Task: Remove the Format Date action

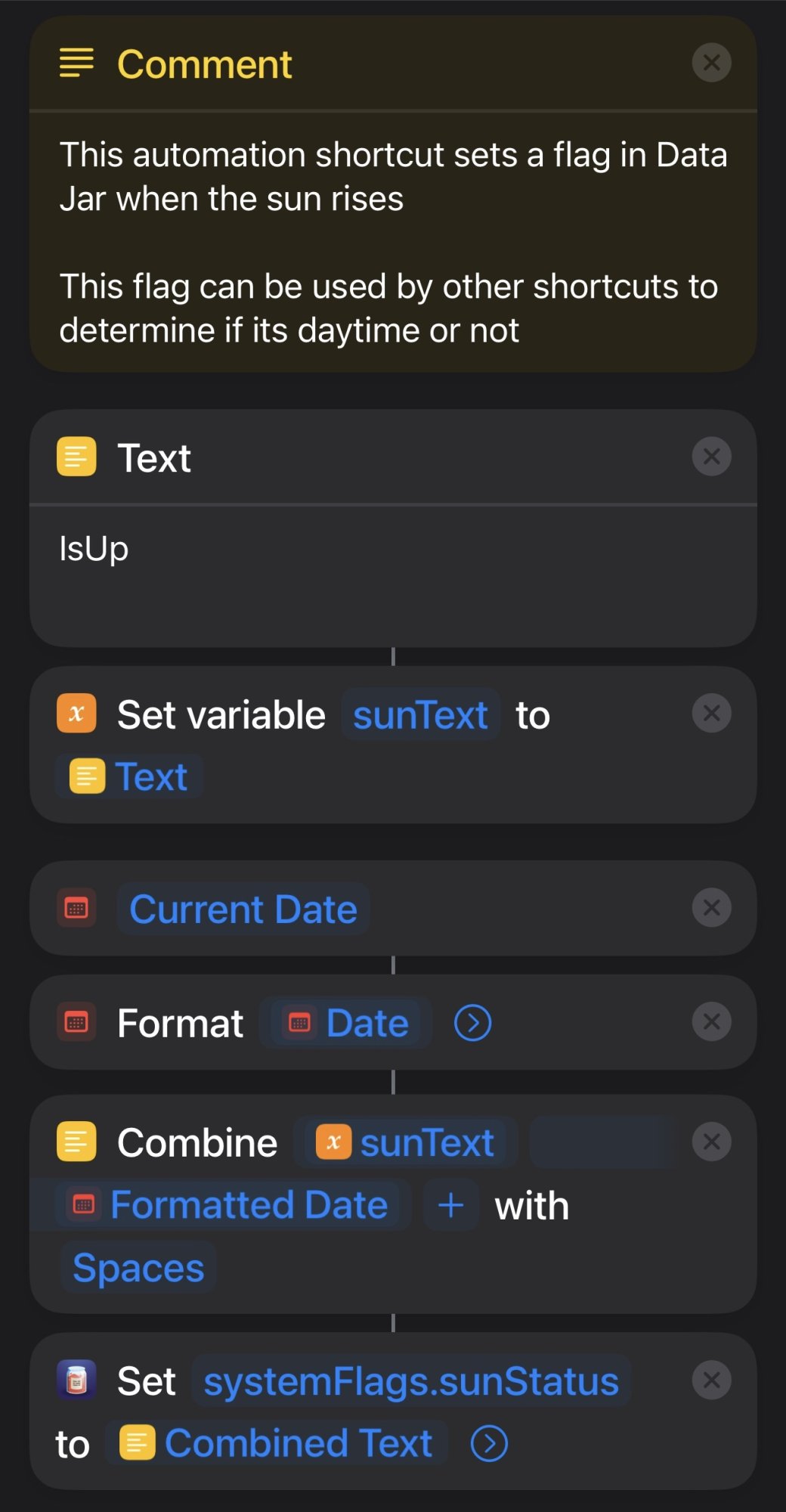Action: (711, 1022)
